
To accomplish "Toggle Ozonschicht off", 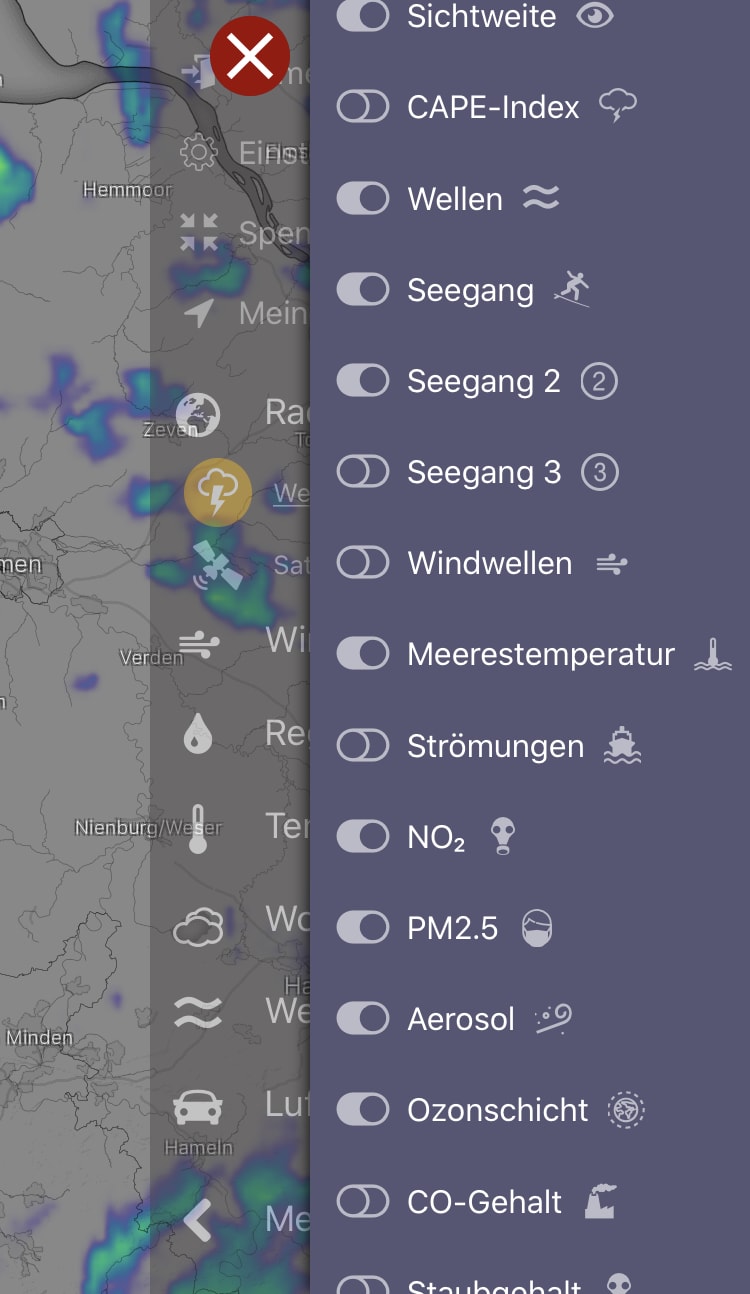I will pos(363,1110).
